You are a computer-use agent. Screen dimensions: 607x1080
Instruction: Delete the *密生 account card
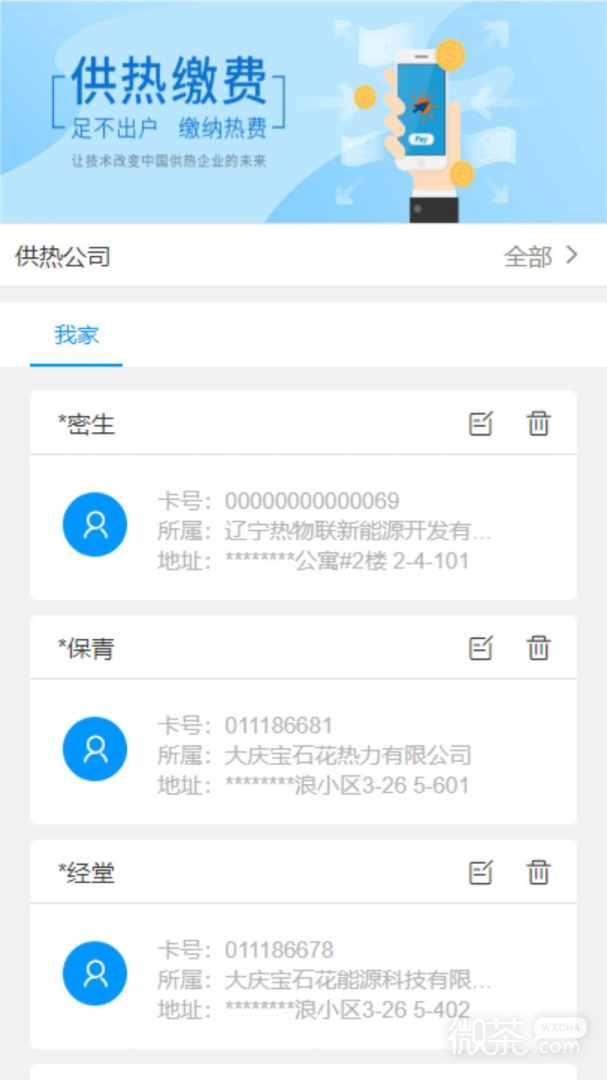click(539, 424)
